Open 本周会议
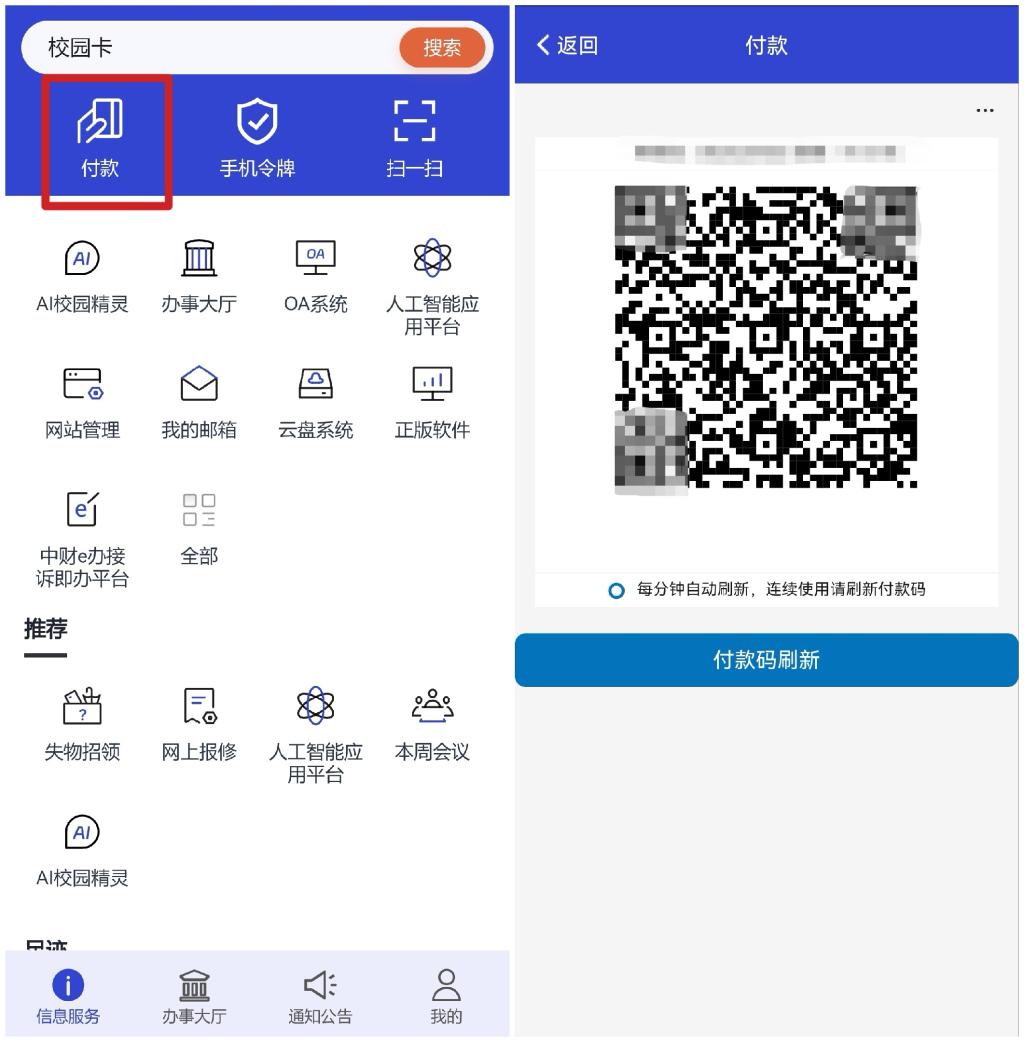 coord(433,724)
